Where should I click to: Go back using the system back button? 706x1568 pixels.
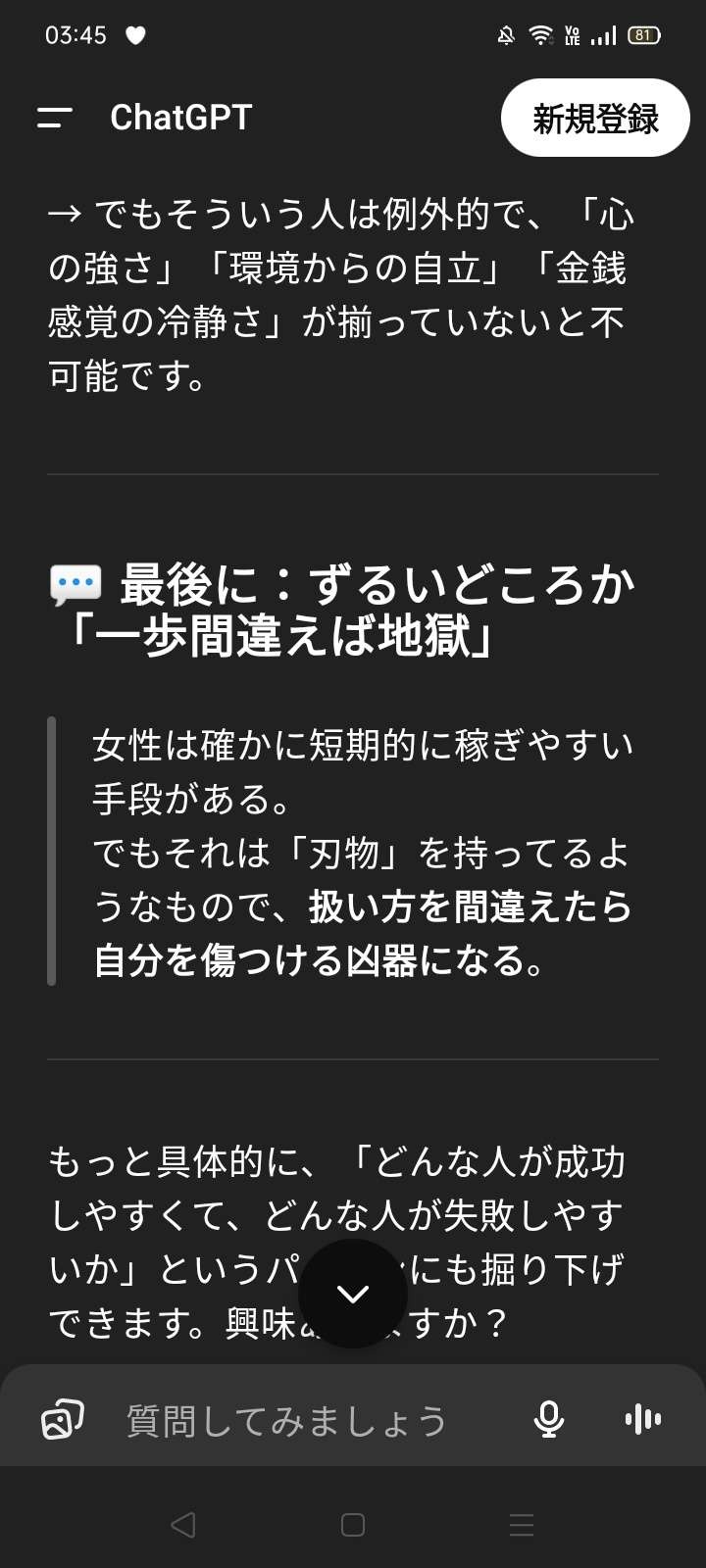(183, 1525)
